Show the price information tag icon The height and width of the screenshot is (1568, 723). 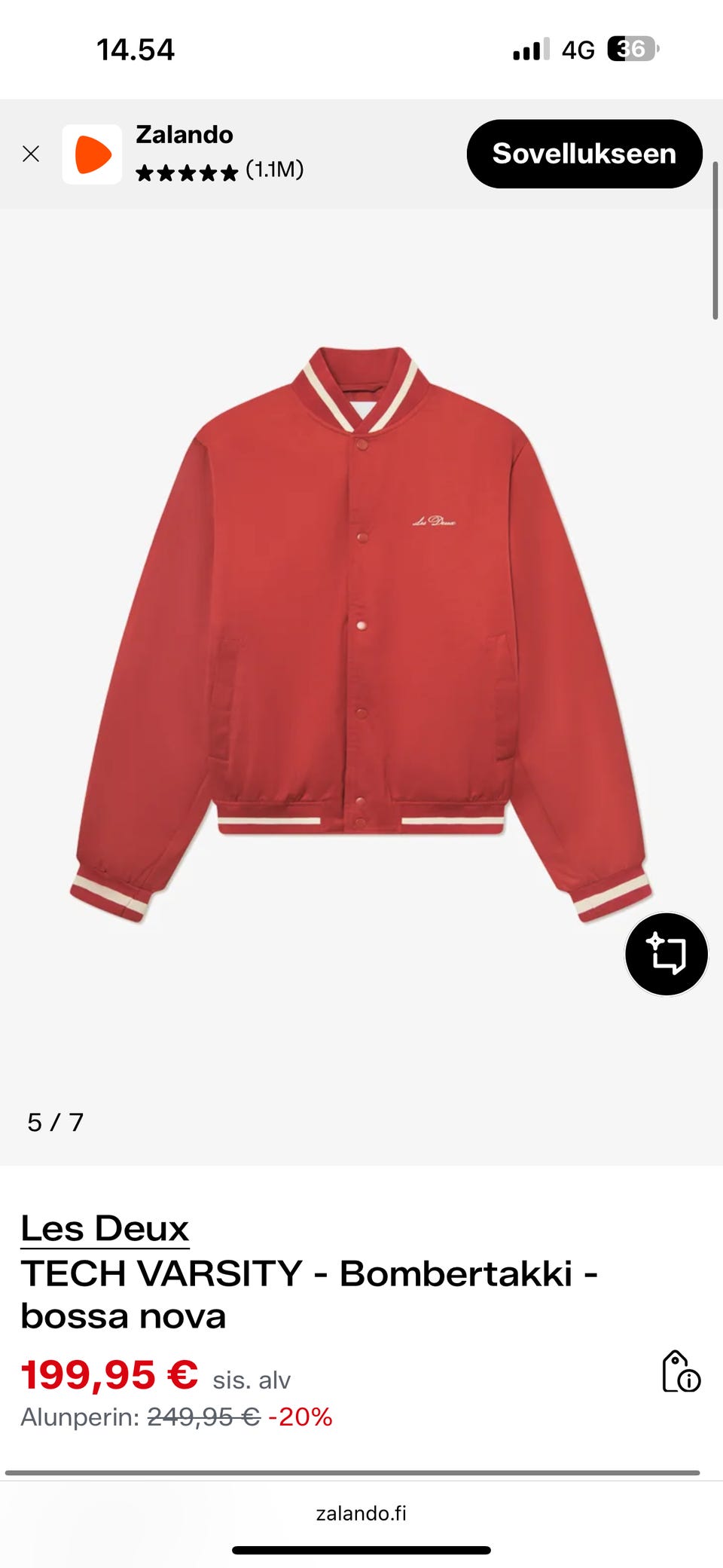(681, 1371)
